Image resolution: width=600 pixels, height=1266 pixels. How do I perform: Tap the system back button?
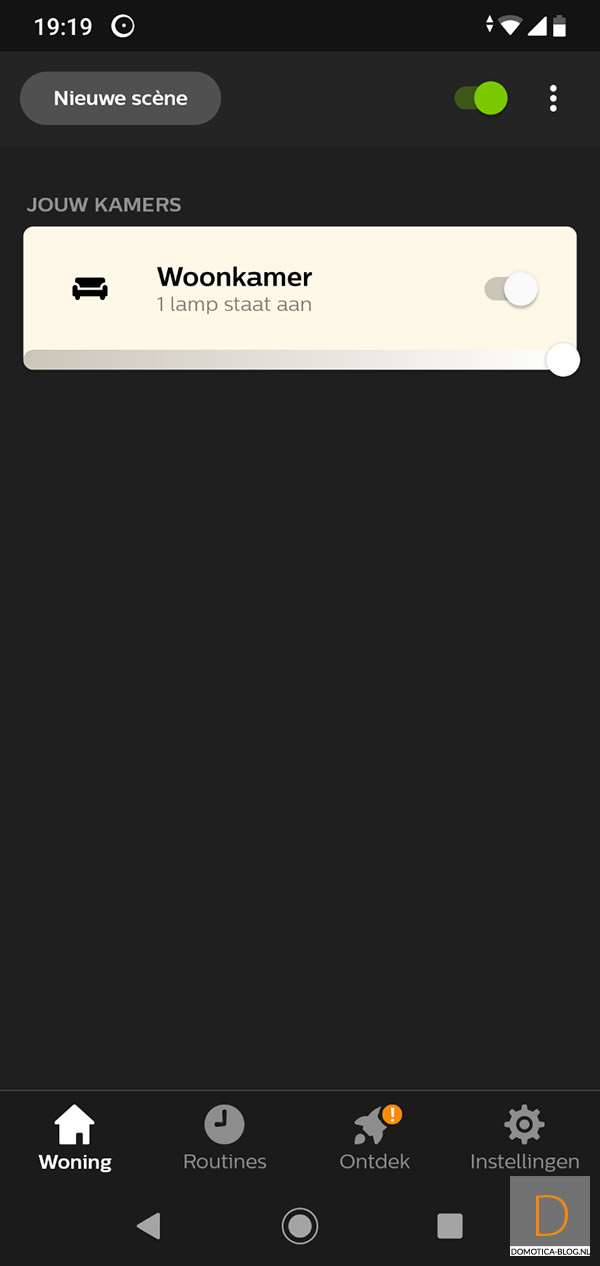pos(149,1225)
